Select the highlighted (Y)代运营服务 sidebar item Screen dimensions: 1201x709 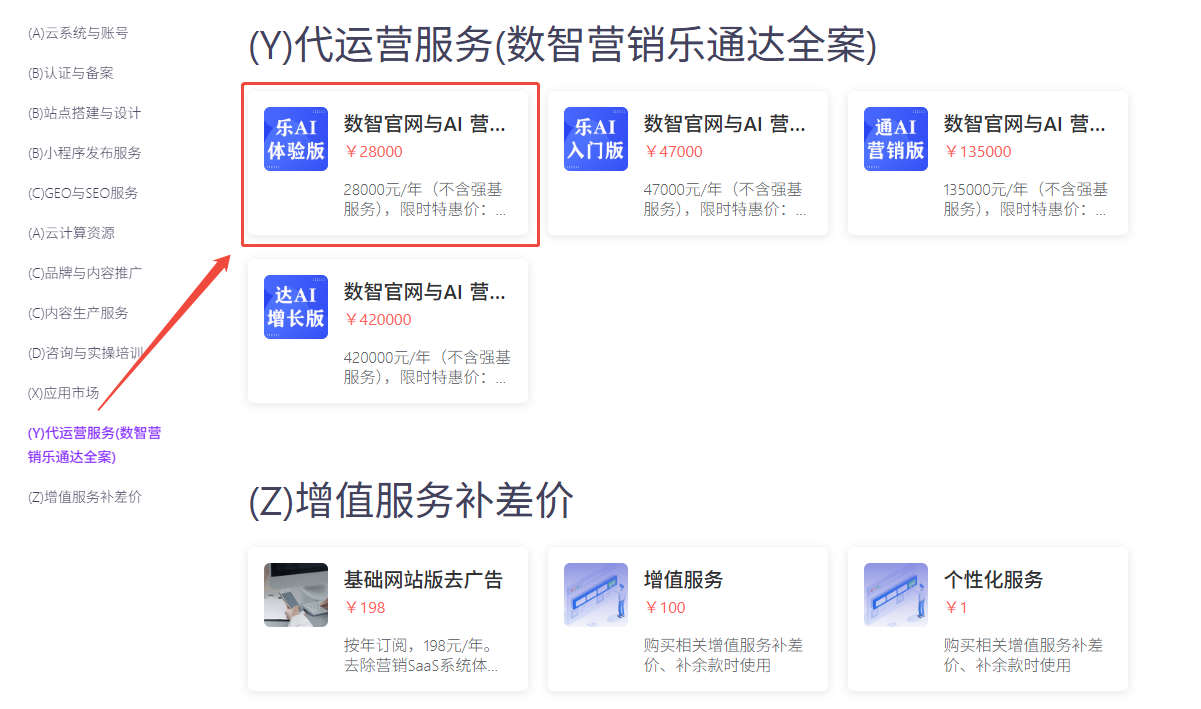(x=94, y=445)
